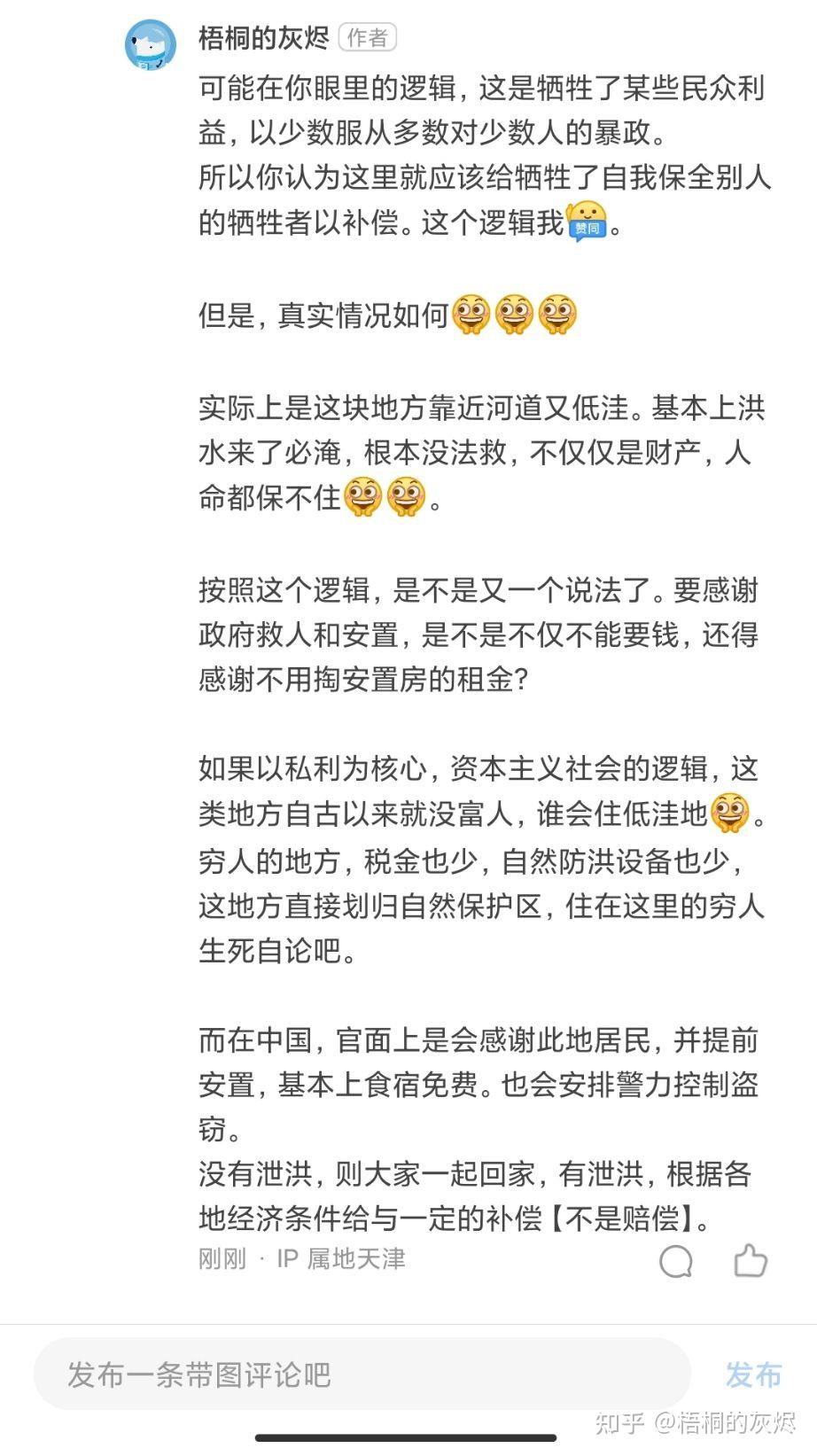
Task: Like the comment with thumbs-up icon
Action: point(751,1260)
